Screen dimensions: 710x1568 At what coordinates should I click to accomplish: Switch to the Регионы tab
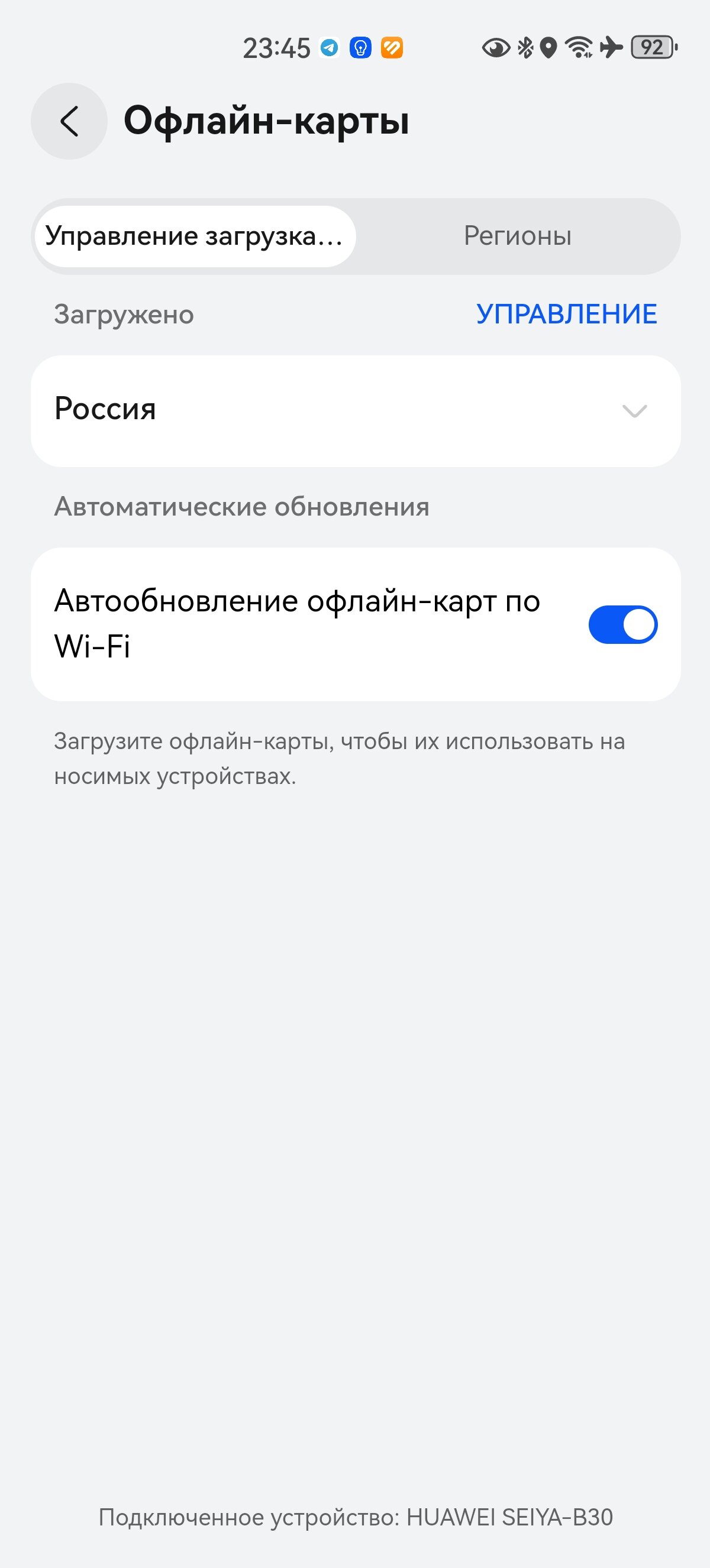[x=518, y=236]
